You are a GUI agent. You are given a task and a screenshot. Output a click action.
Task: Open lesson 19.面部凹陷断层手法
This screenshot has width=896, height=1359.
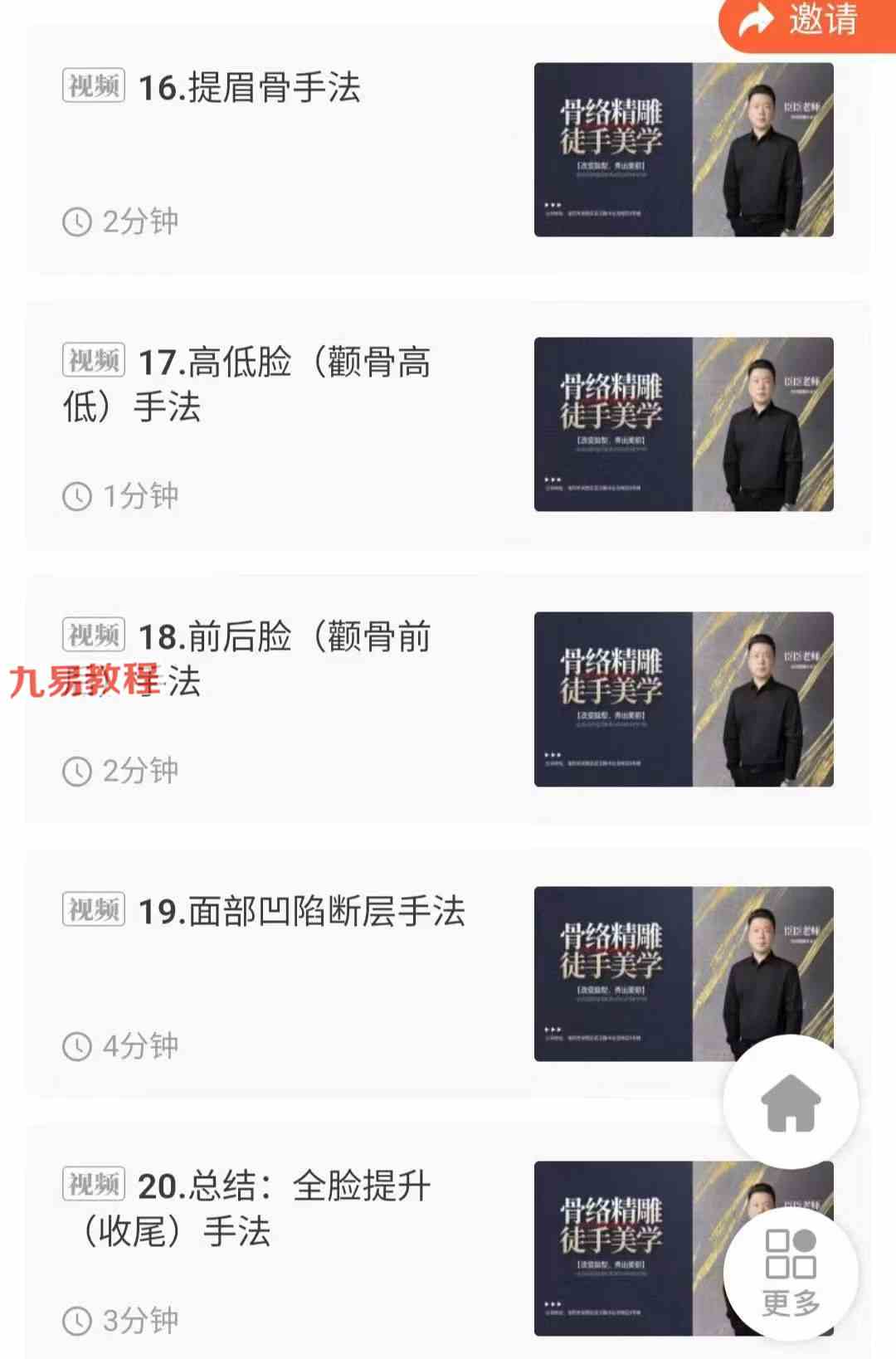[x=300, y=912]
